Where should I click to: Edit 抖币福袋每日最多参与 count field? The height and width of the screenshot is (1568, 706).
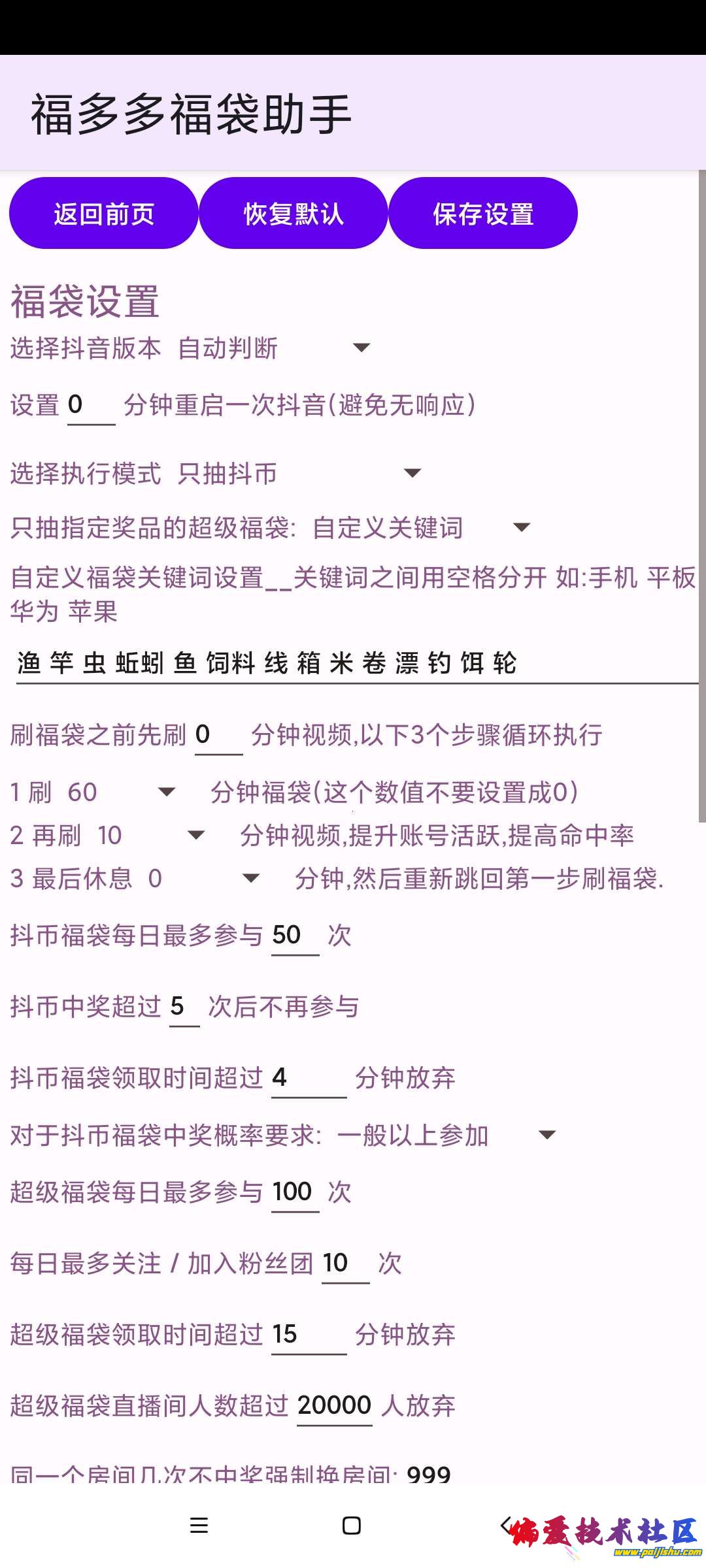coord(295,936)
